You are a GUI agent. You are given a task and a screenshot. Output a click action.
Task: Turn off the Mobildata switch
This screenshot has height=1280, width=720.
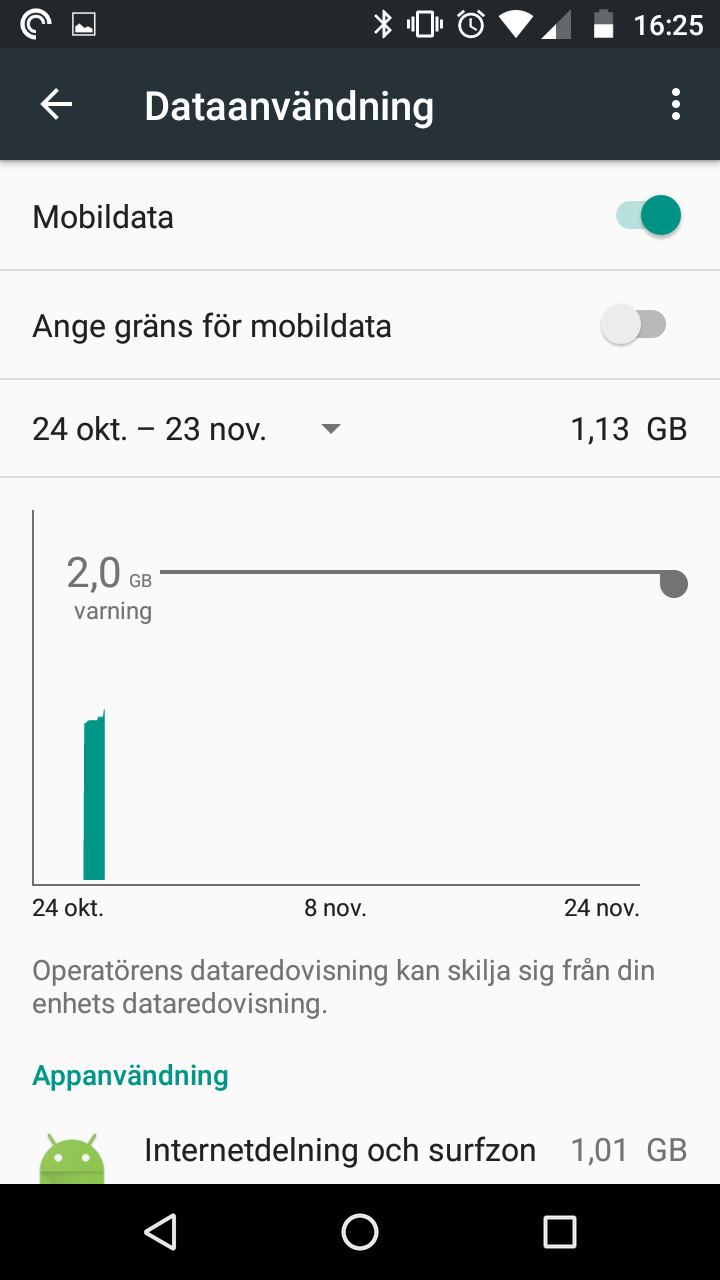pyautogui.click(x=648, y=216)
